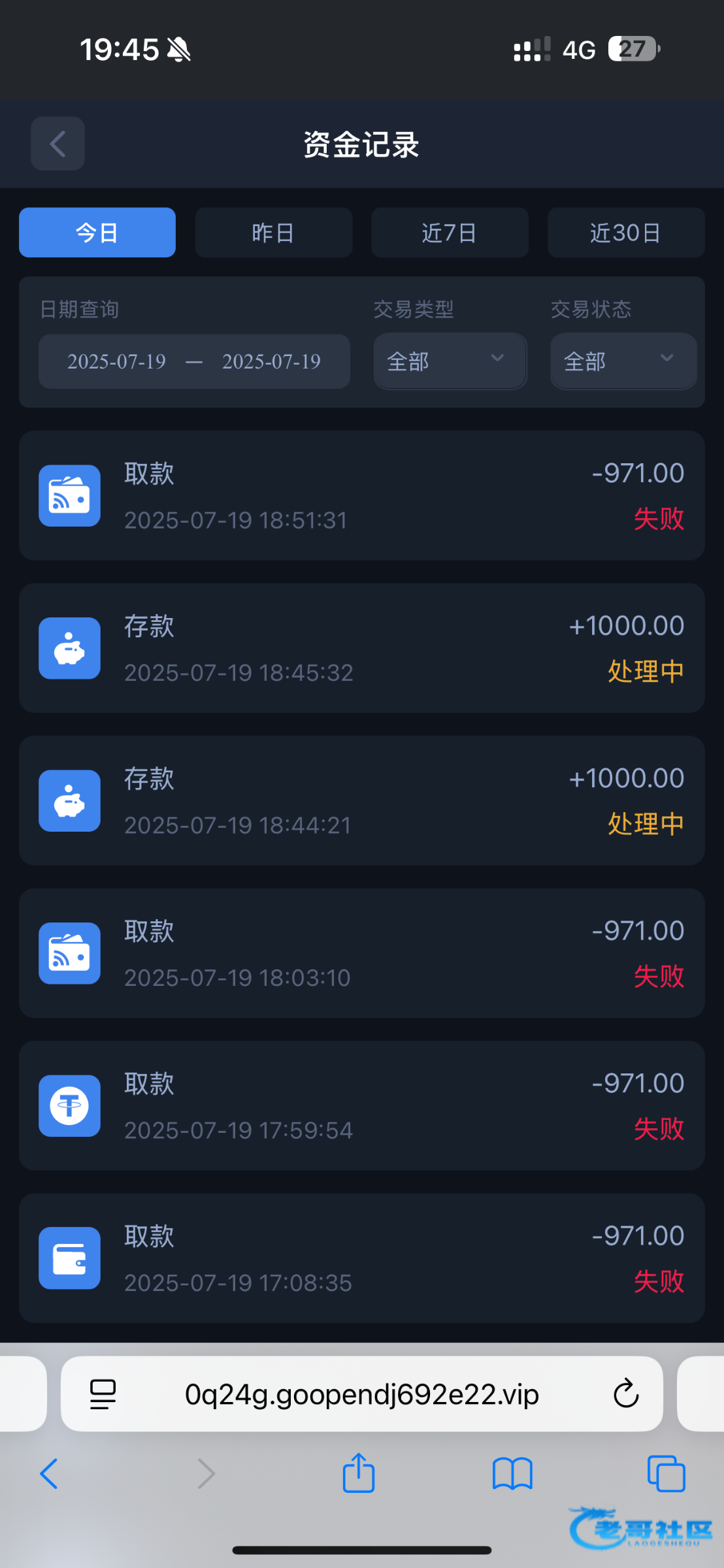Image resolution: width=724 pixels, height=1568 pixels.
Task: View the 存款 record from 18:44:21
Action: [361, 800]
